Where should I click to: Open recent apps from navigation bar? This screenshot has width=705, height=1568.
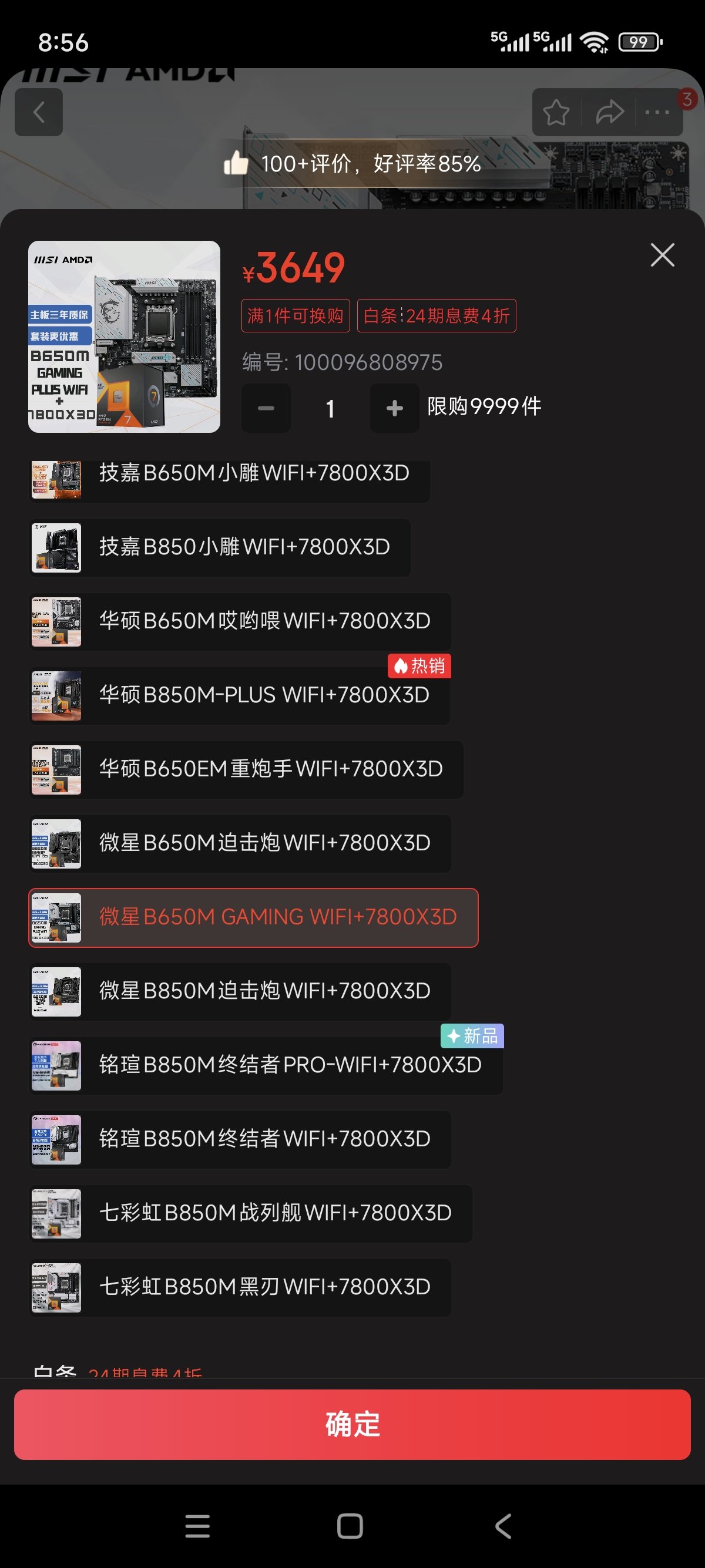pos(197,1526)
